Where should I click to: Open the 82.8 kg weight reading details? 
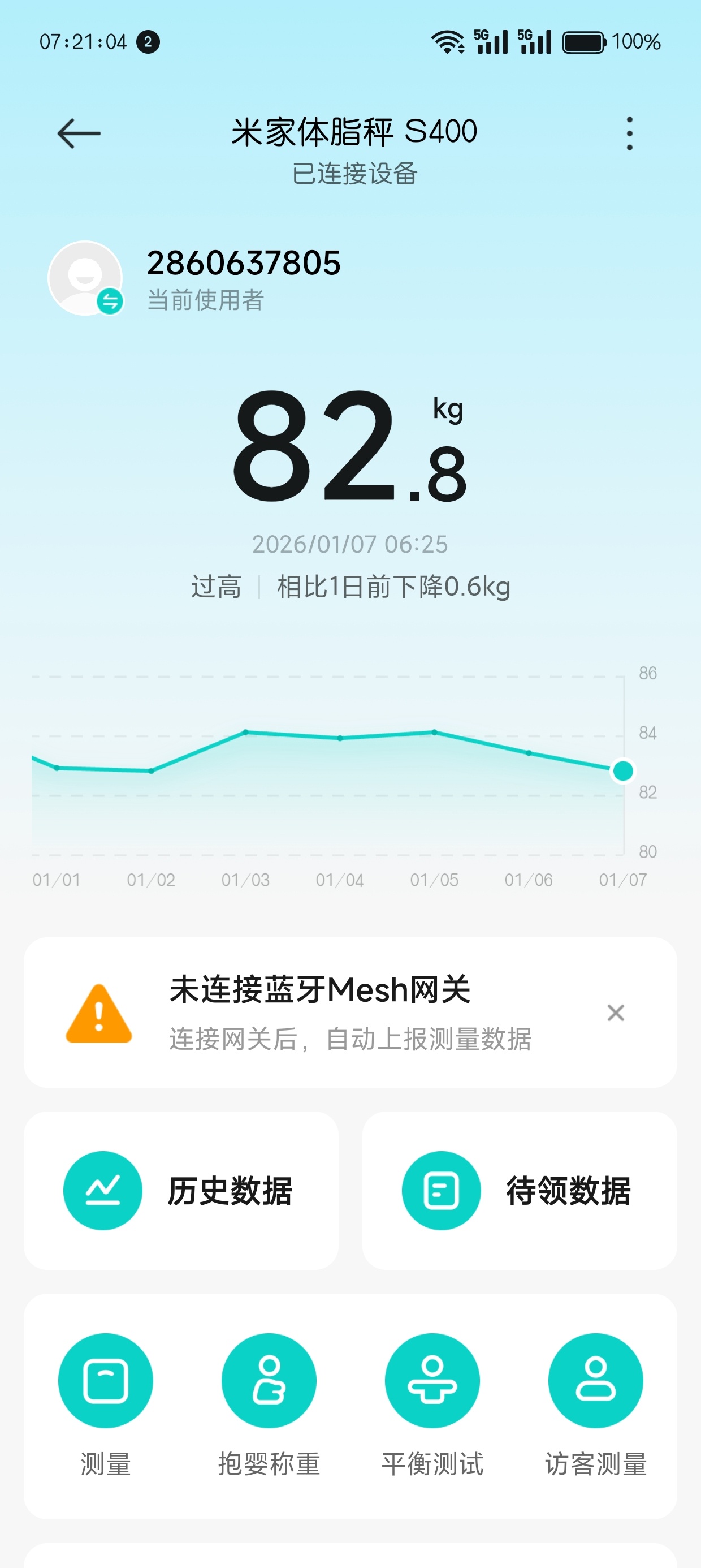(350, 449)
